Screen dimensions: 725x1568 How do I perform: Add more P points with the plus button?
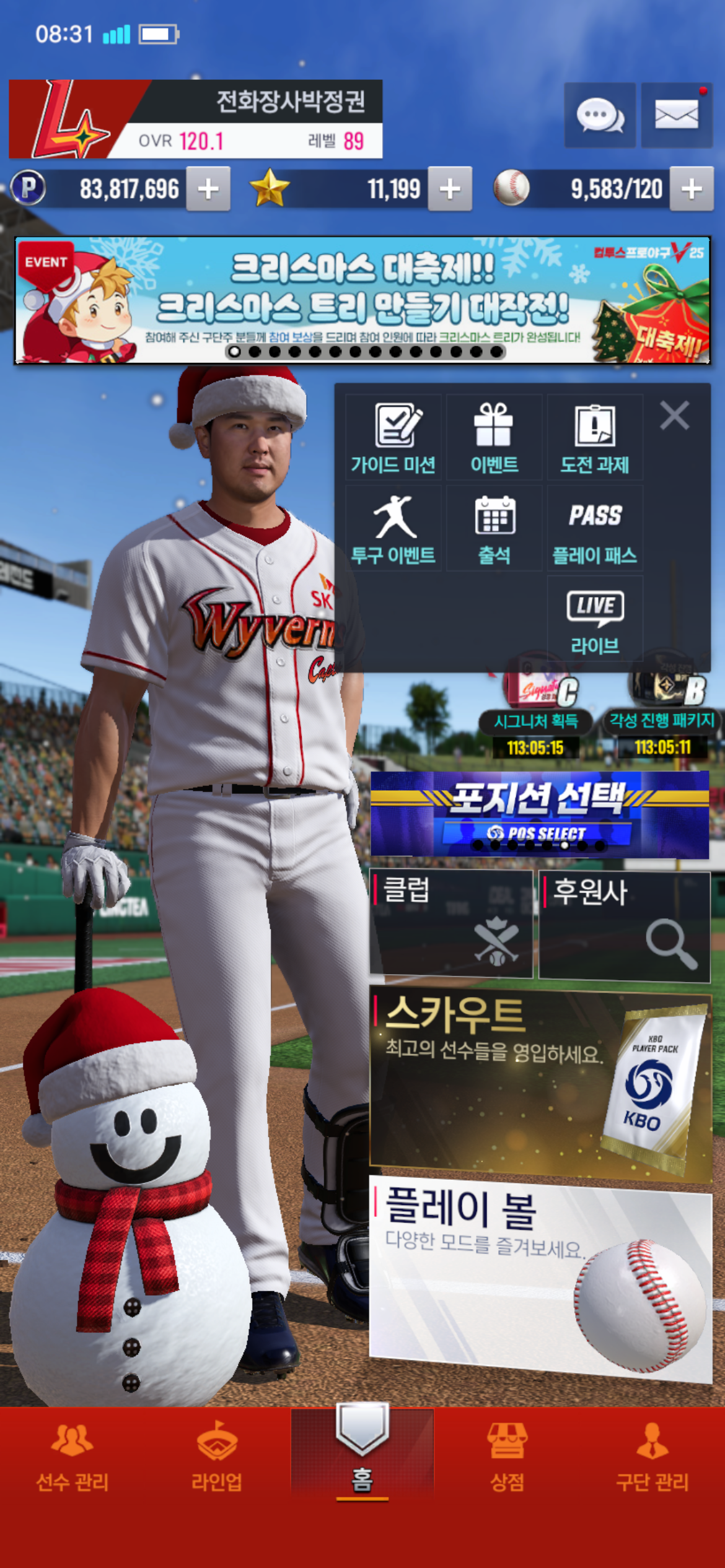(208, 189)
